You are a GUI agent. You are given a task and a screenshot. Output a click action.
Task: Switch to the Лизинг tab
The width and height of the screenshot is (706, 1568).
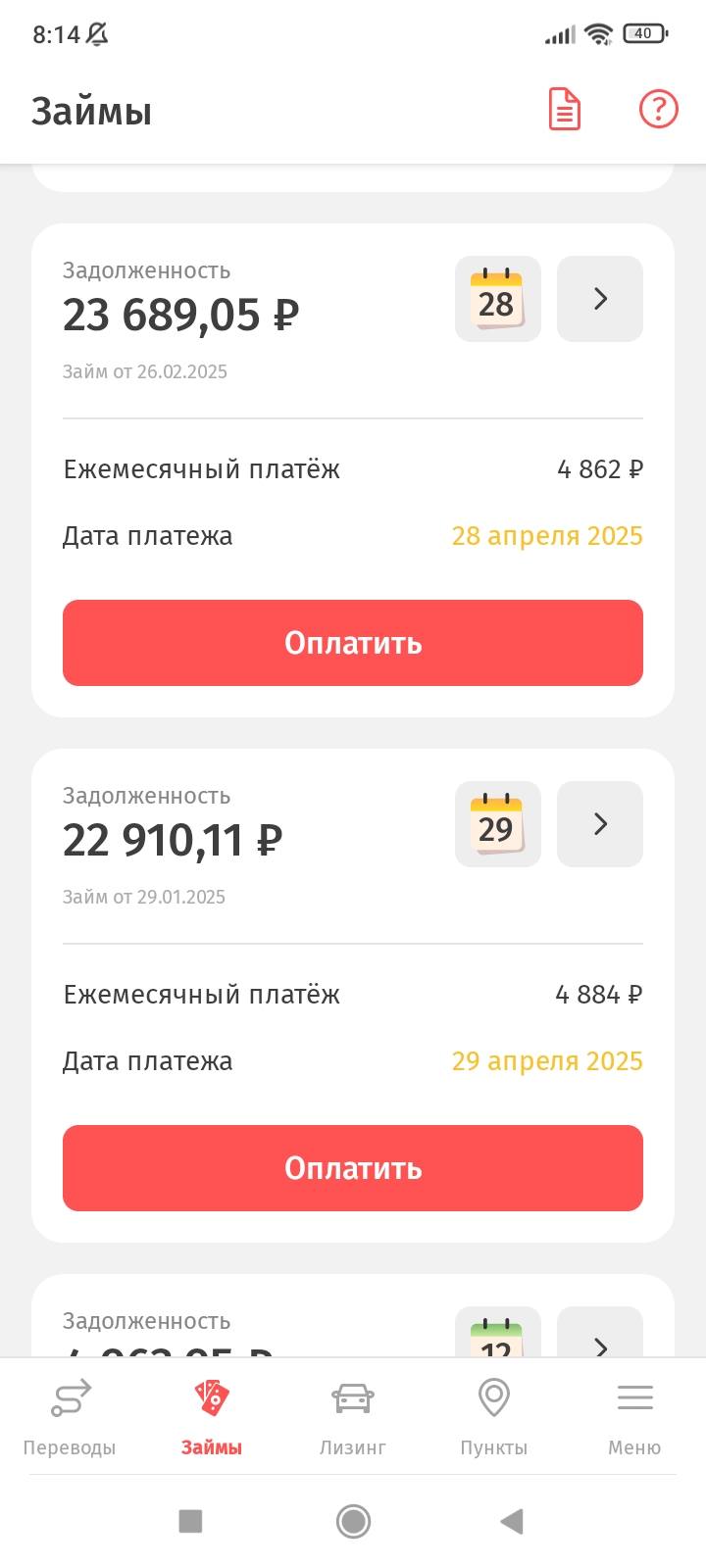353,1411
